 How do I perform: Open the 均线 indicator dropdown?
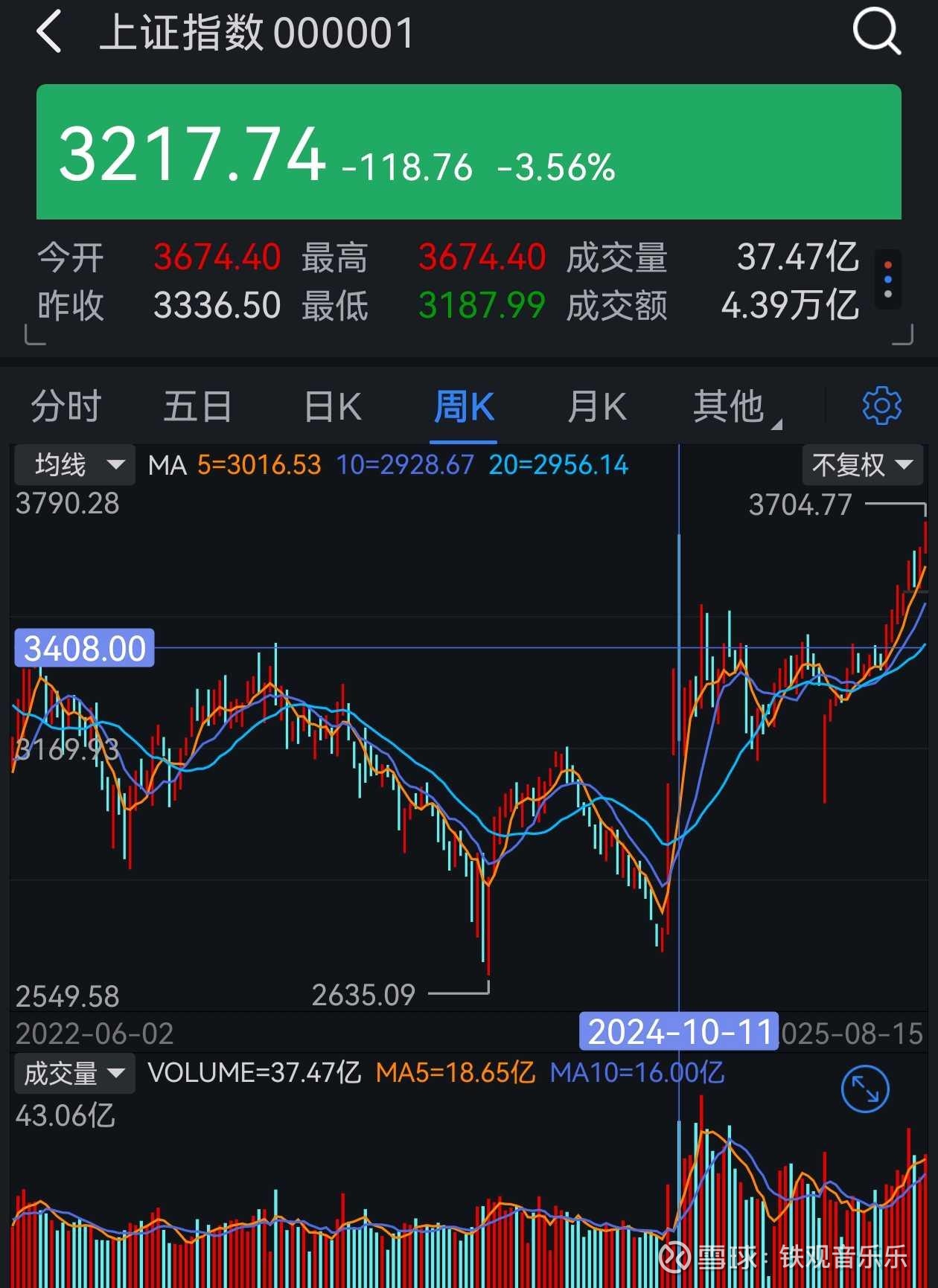tap(74, 465)
